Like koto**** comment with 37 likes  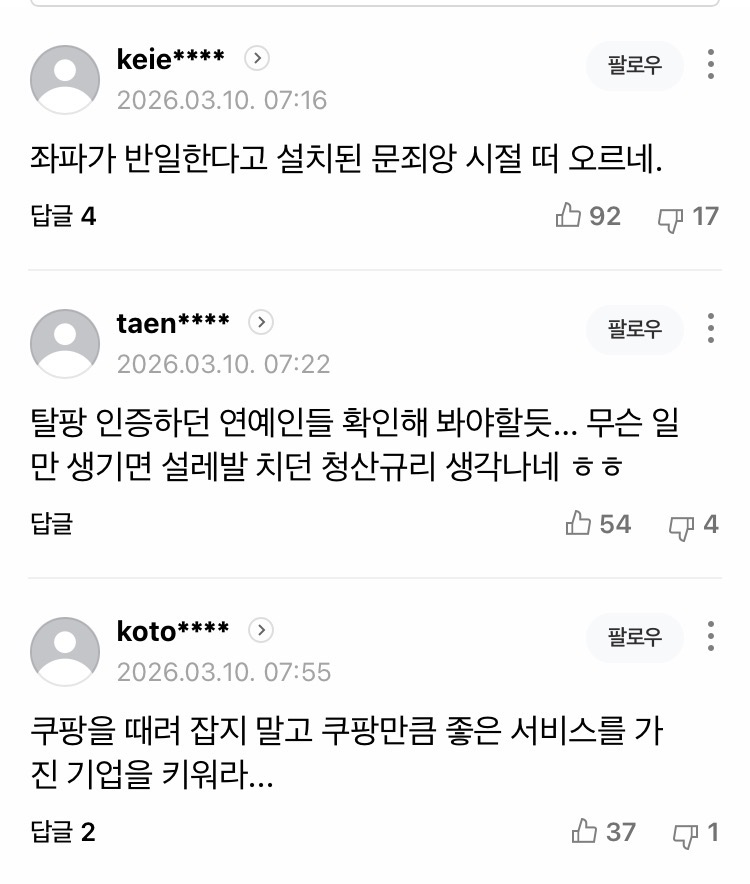pos(584,832)
